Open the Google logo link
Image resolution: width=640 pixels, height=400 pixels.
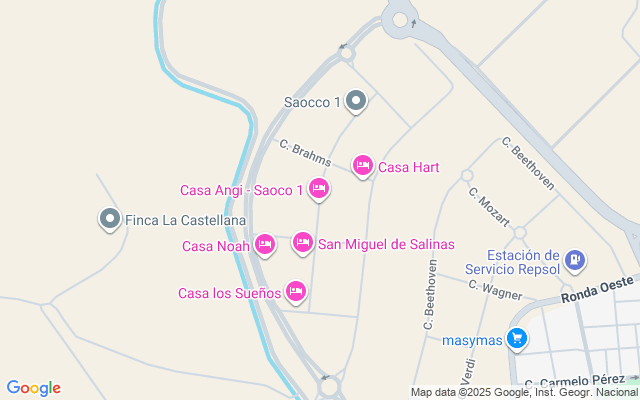click(x=34, y=388)
